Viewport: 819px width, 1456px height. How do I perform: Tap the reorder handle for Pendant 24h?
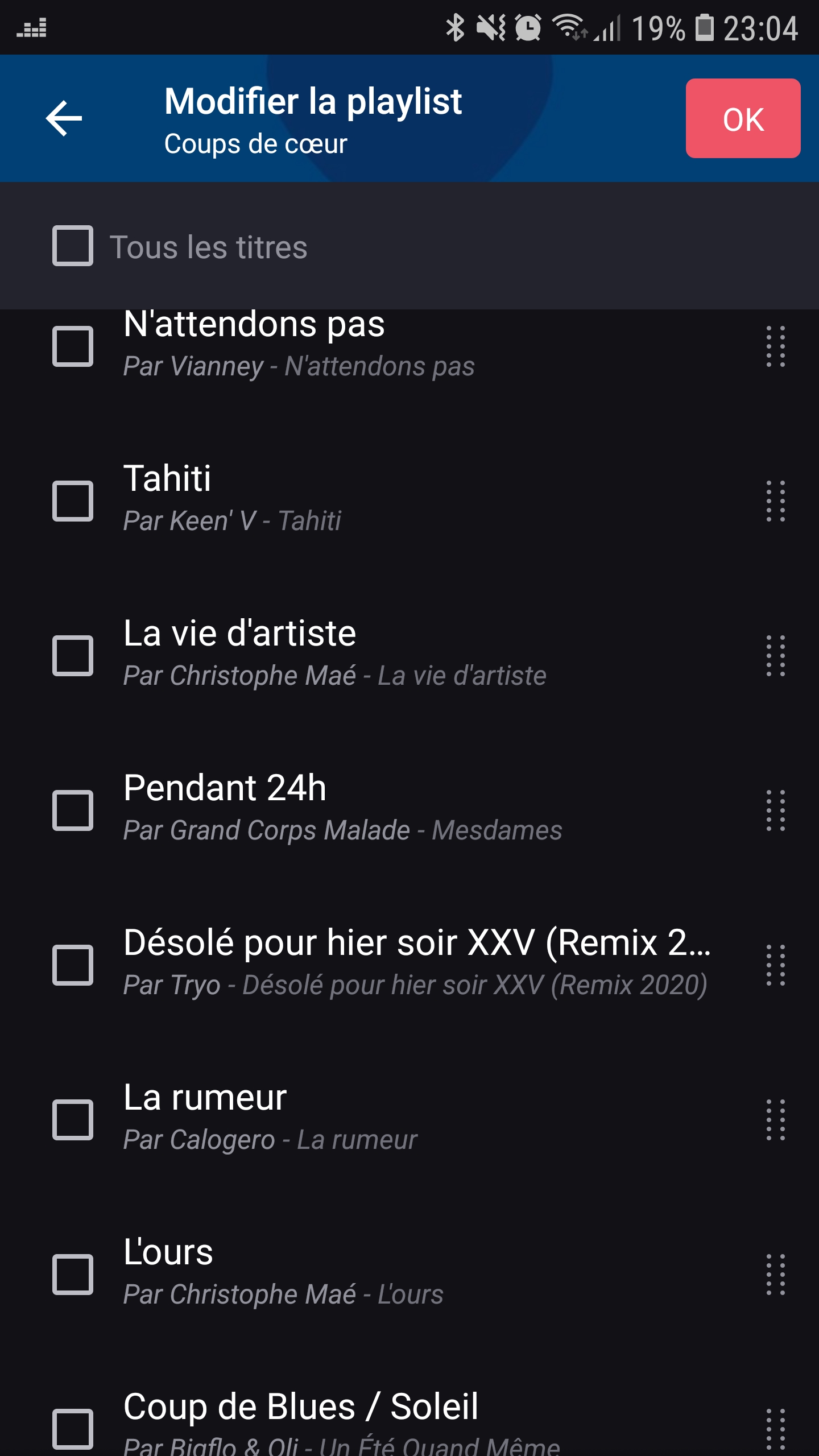point(775,810)
